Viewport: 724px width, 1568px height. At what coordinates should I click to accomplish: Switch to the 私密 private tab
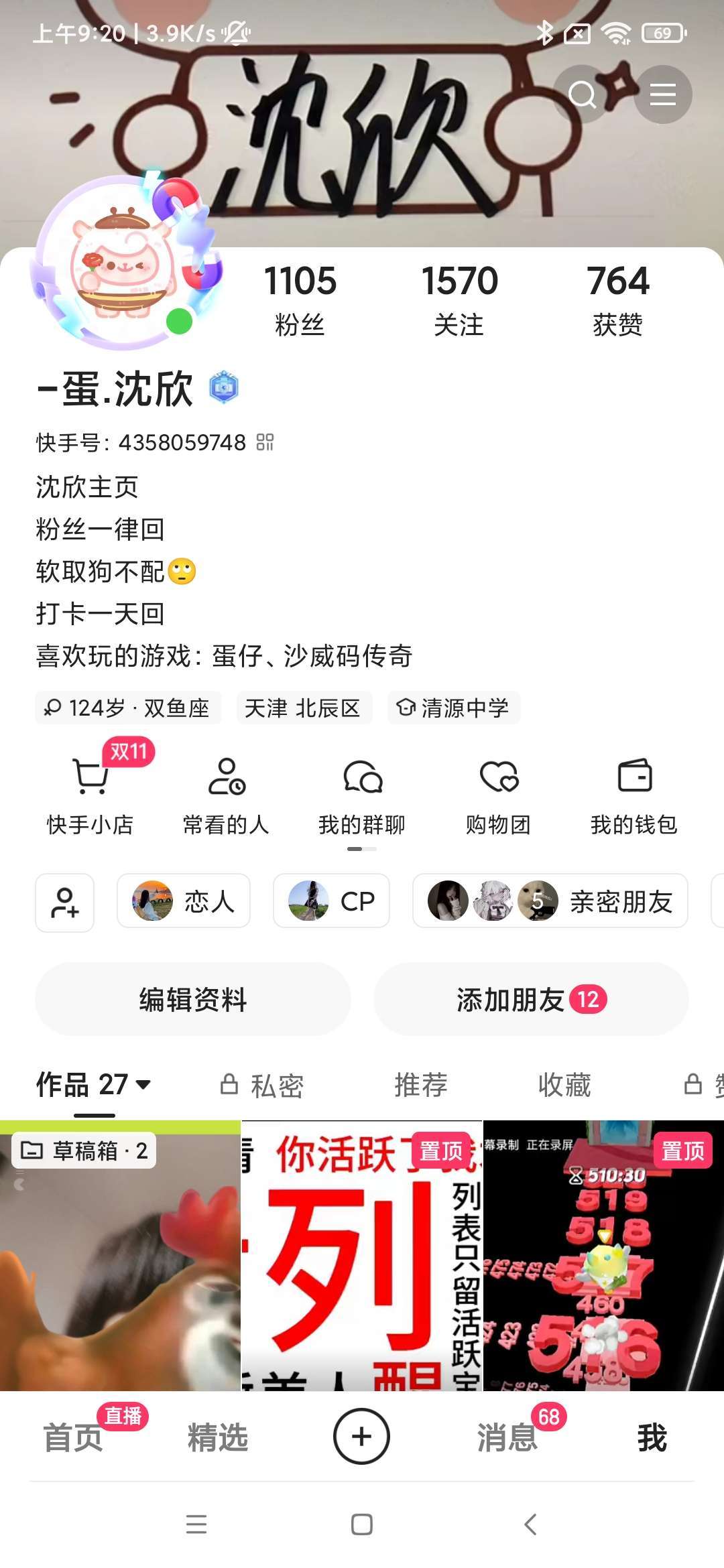click(x=263, y=1085)
